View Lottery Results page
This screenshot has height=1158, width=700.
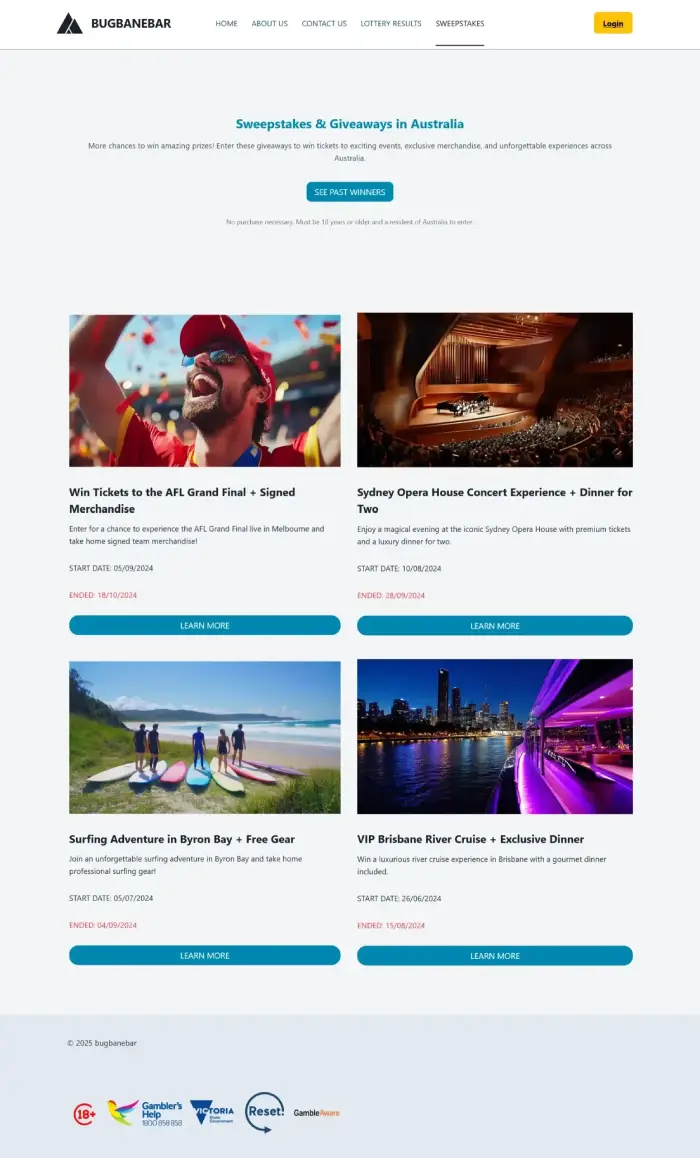point(391,23)
